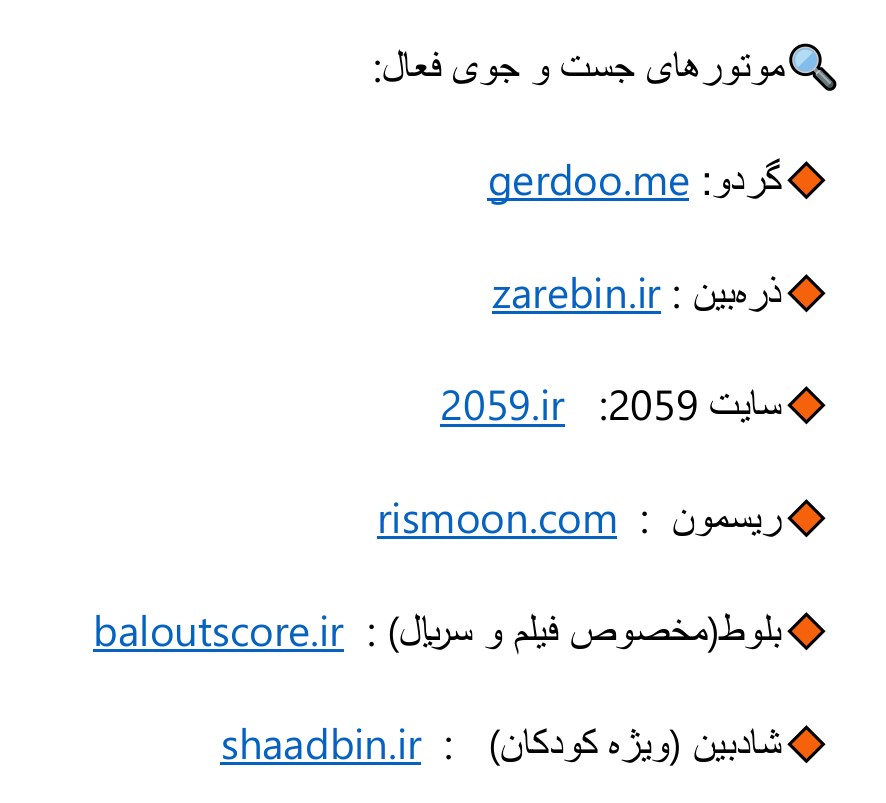Tap the rismoon.com link
This screenshot has height=803, width=886.
pos(497,521)
